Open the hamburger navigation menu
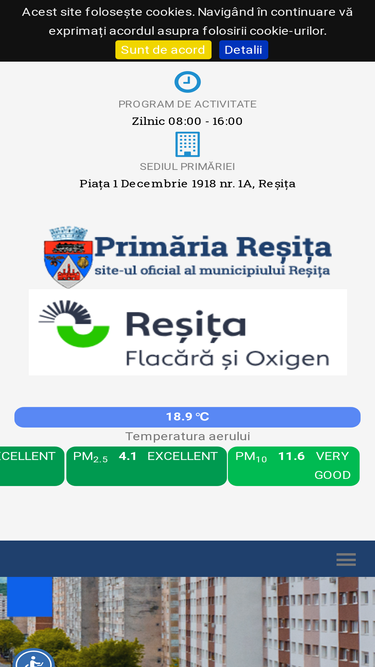 coord(346,559)
